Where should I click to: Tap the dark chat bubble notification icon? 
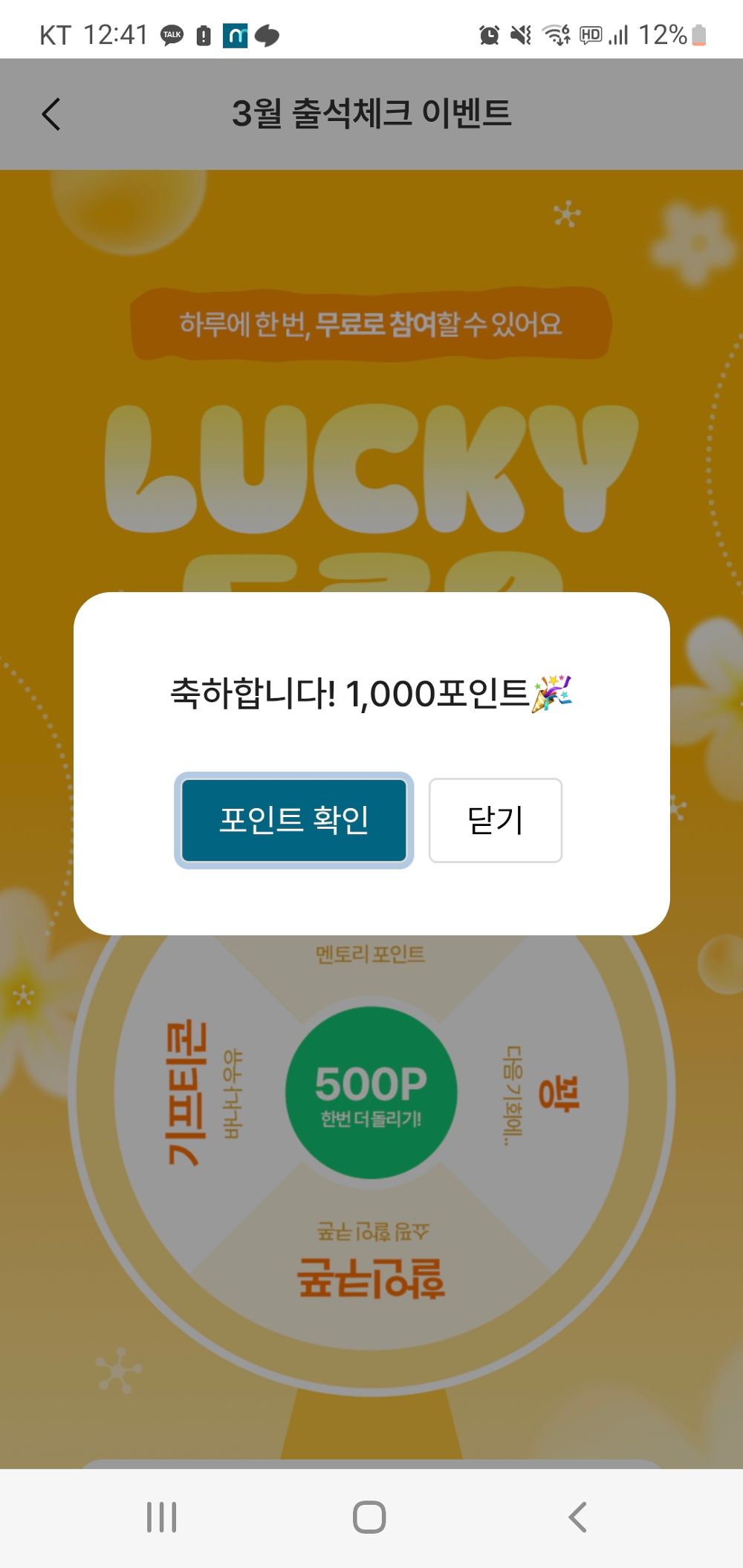(267, 35)
